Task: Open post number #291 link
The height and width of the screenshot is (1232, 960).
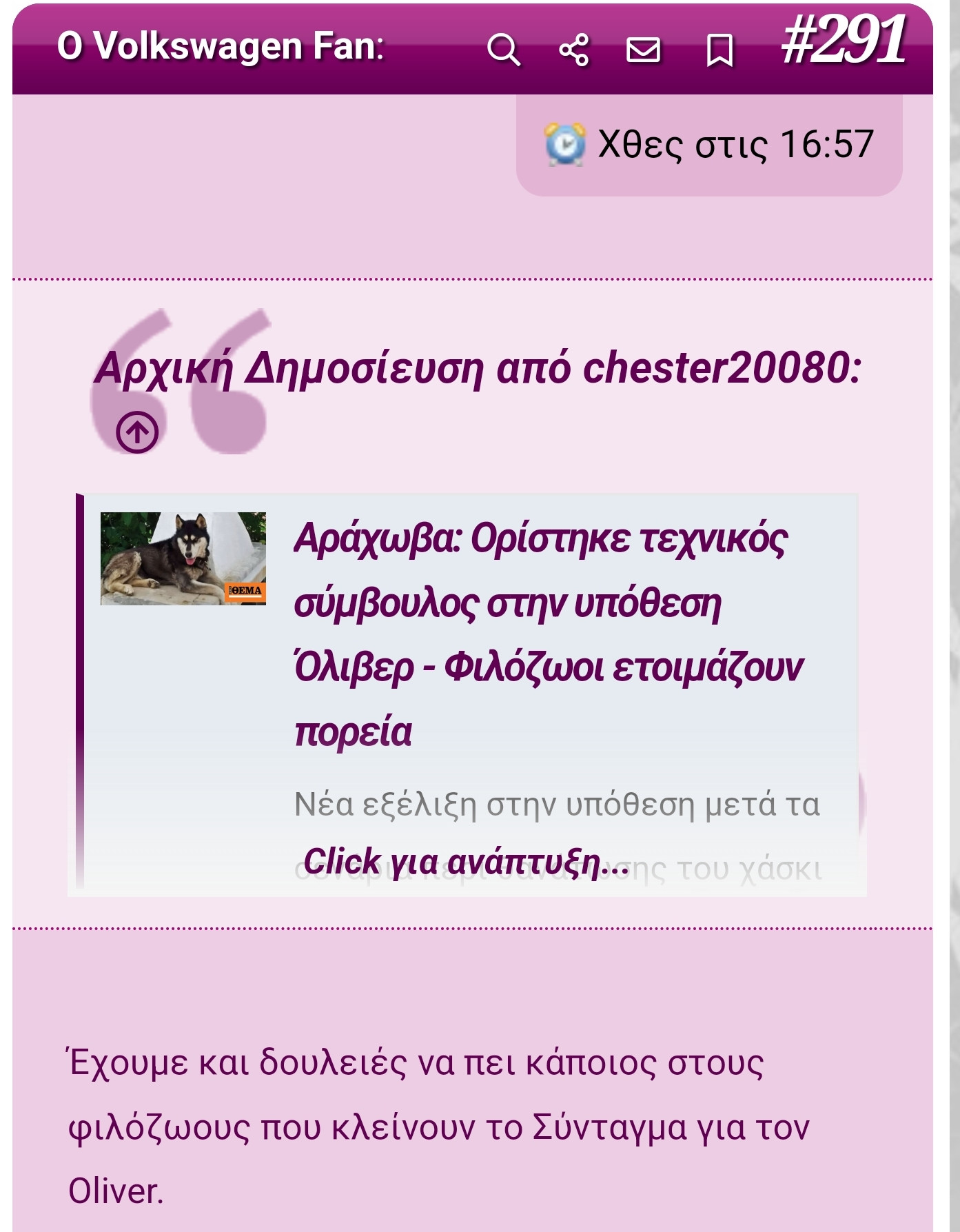Action: (x=843, y=41)
